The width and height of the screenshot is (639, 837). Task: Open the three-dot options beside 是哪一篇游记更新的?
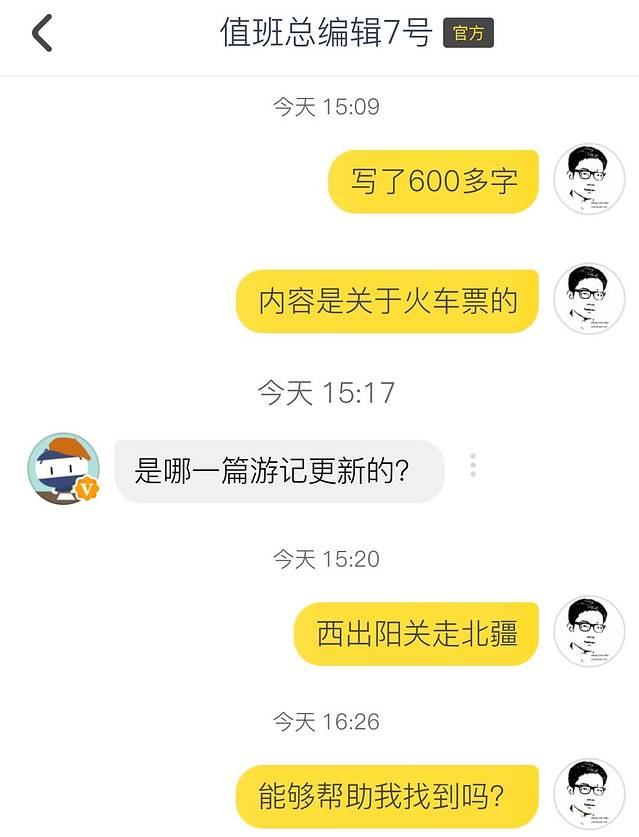tap(473, 465)
